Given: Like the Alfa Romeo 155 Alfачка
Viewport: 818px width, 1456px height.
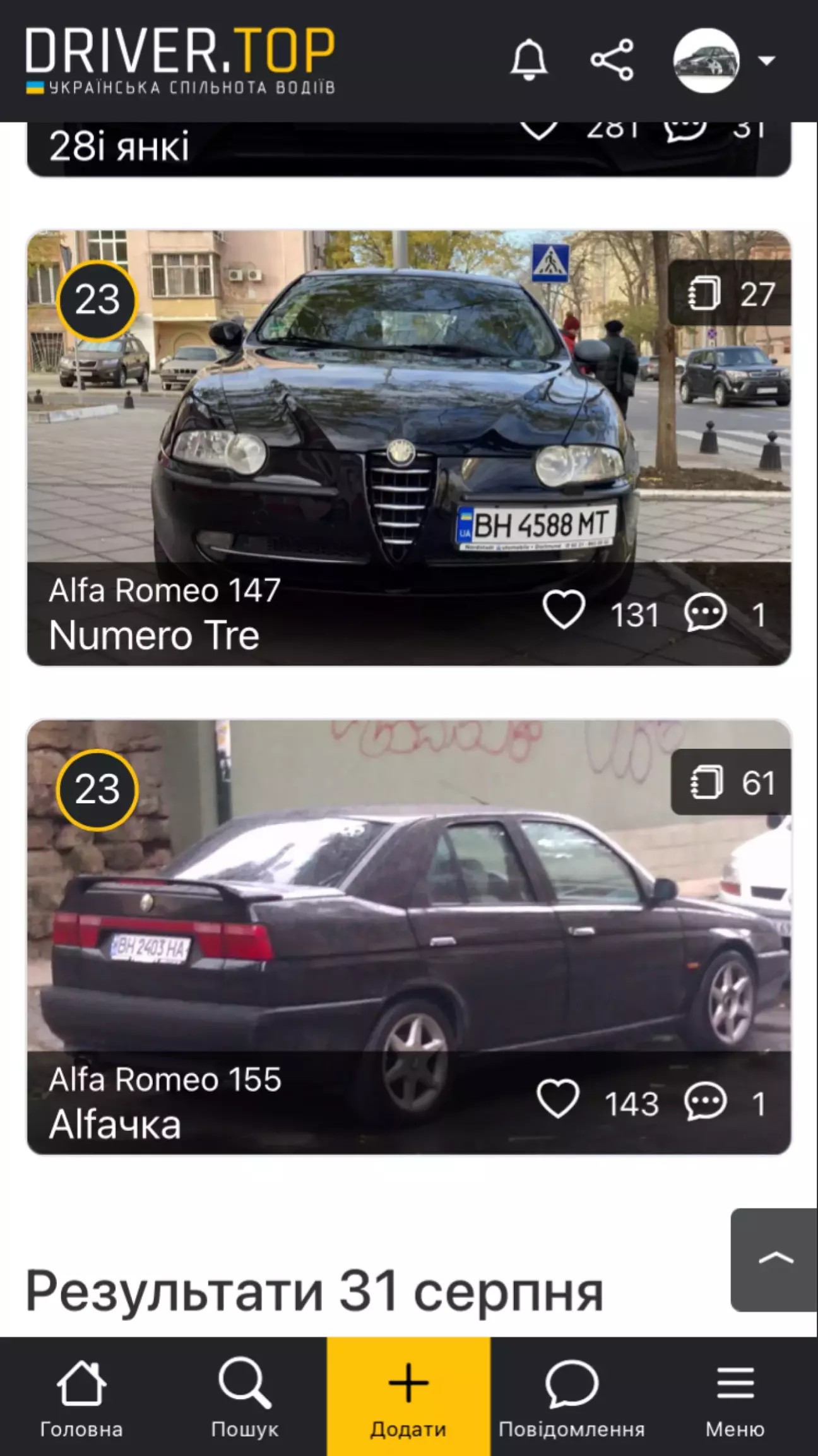Looking at the screenshot, I should [x=558, y=1099].
